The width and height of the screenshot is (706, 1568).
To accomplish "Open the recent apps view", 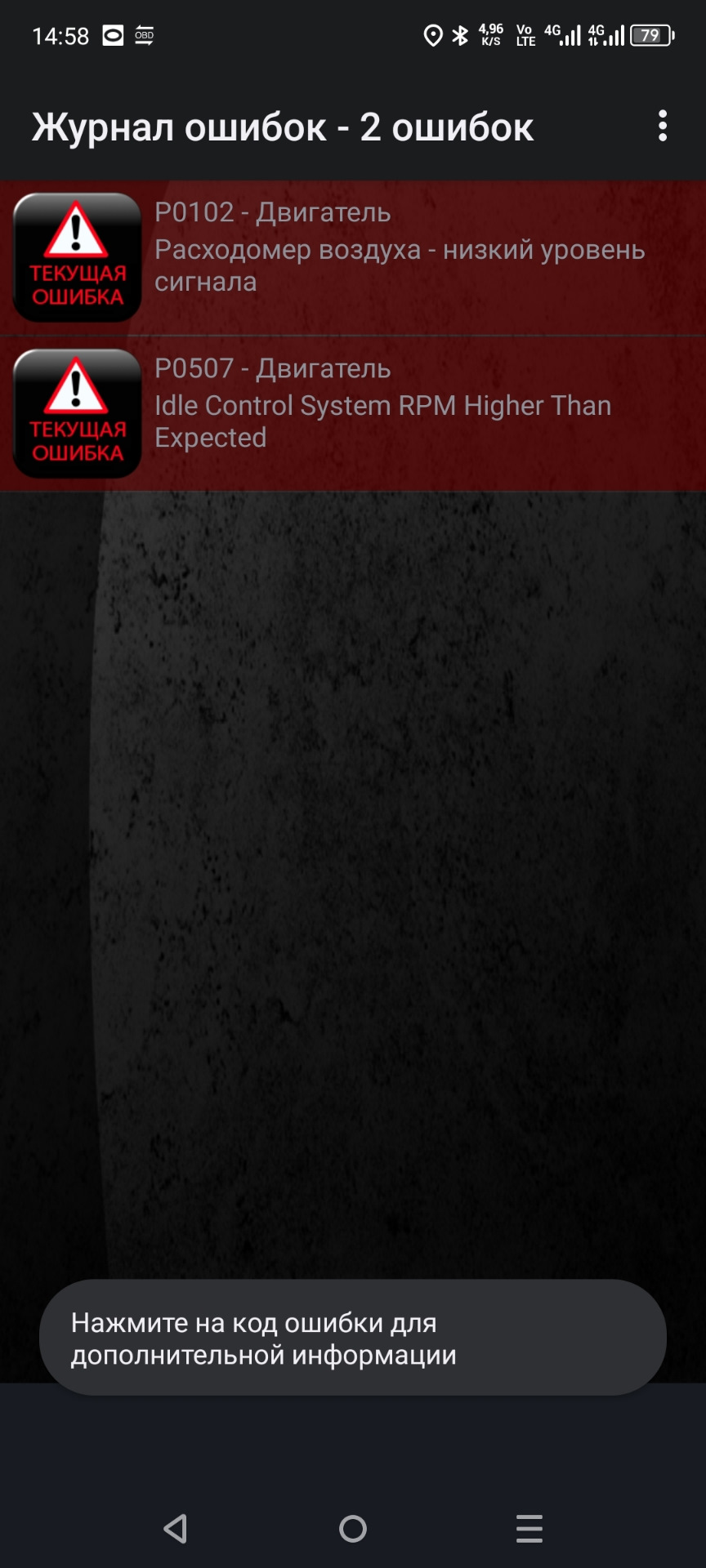I will point(529,1529).
